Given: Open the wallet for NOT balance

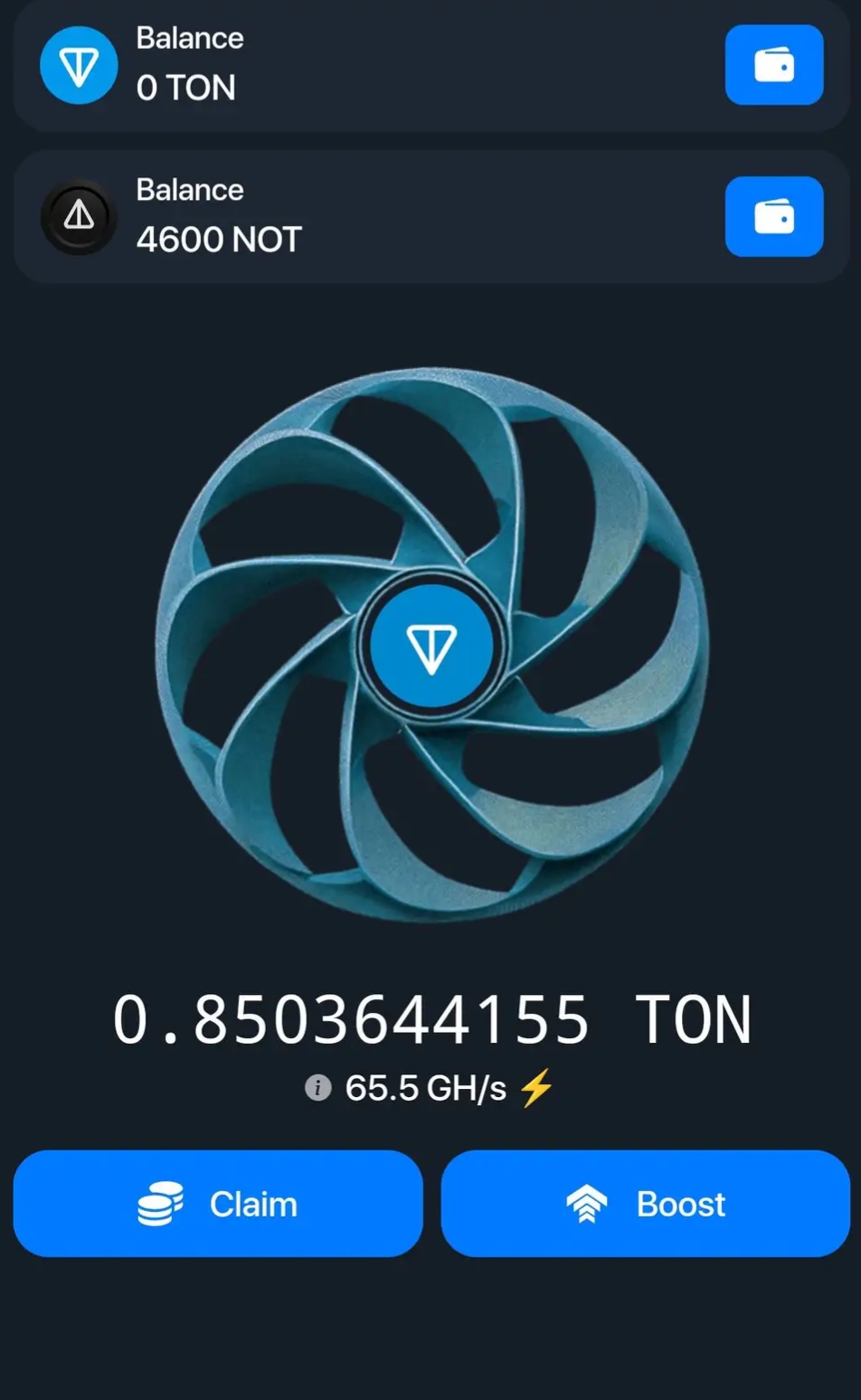Looking at the screenshot, I should point(773,217).
